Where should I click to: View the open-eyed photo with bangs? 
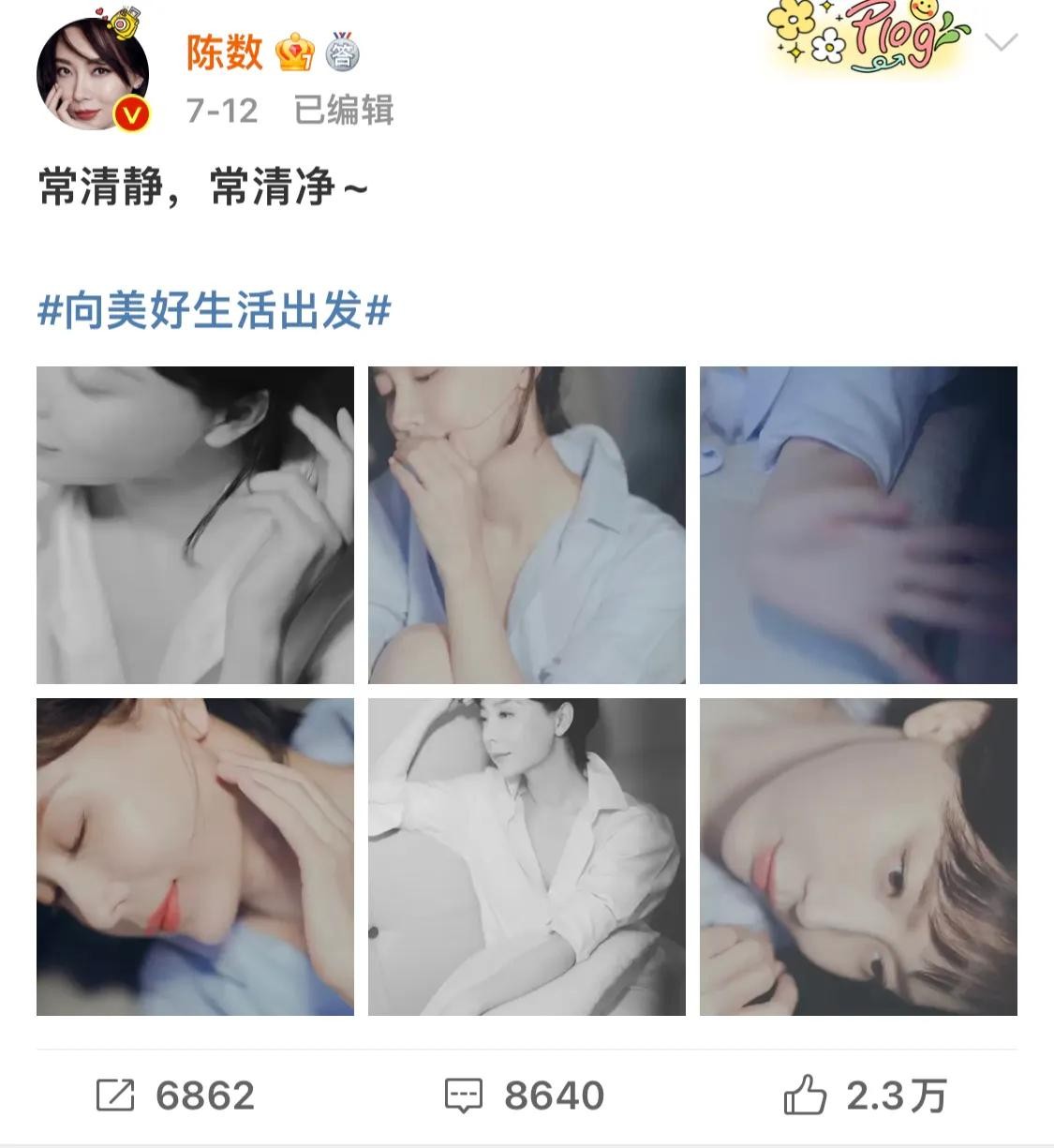pyautogui.click(x=858, y=857)
